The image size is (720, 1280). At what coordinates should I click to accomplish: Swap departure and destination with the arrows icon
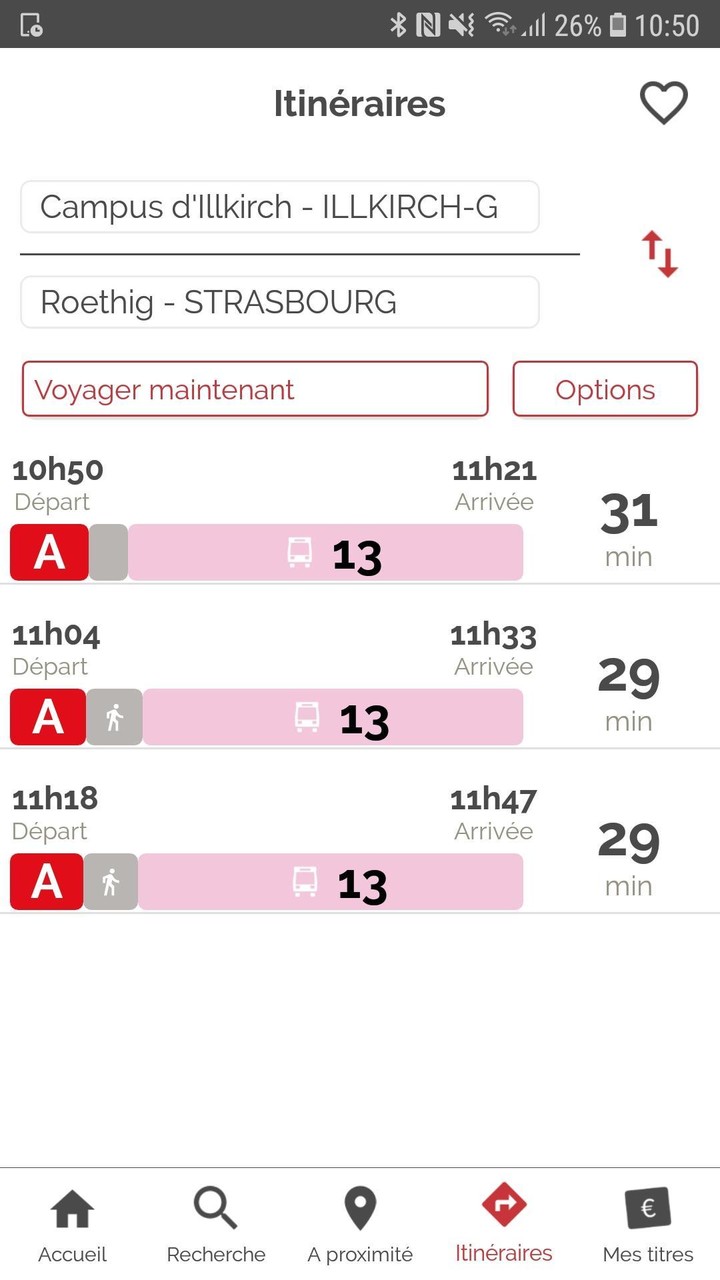[x=660, y=254]
